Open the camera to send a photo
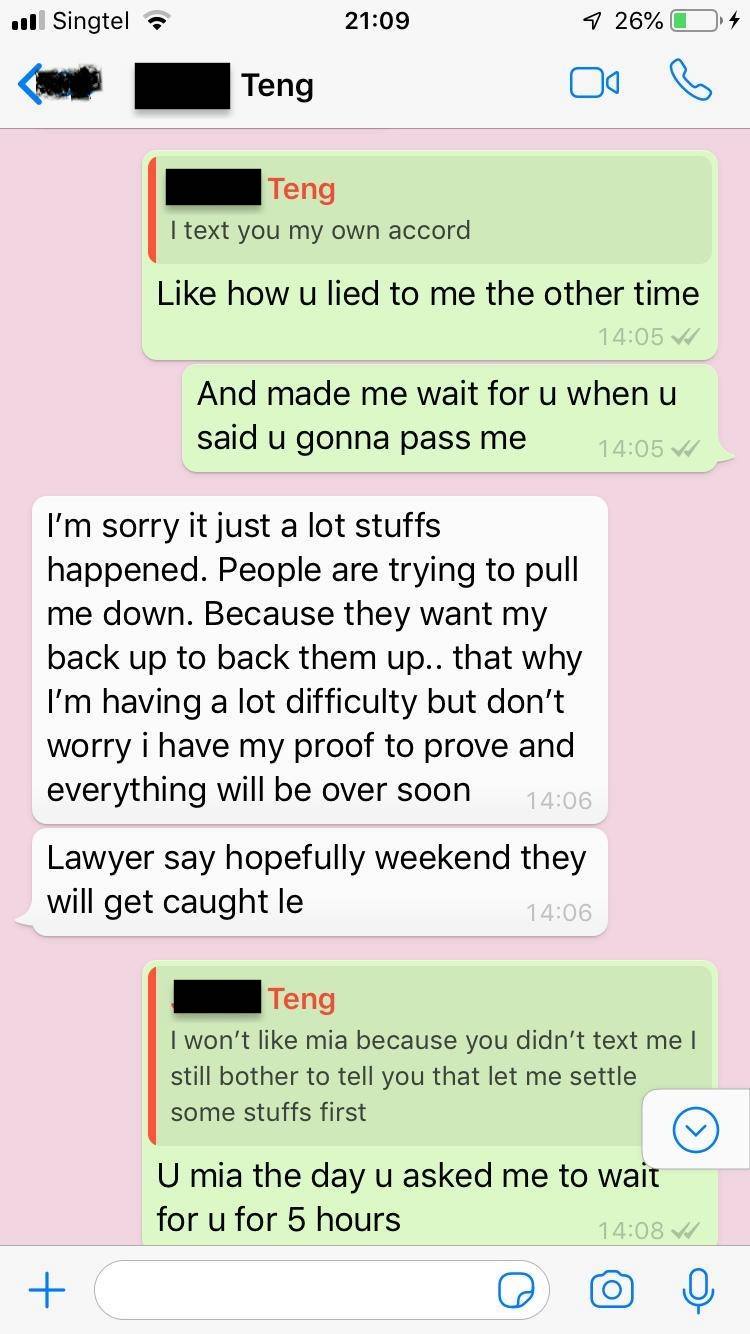750x1334 pixels. click(611, 1290)
